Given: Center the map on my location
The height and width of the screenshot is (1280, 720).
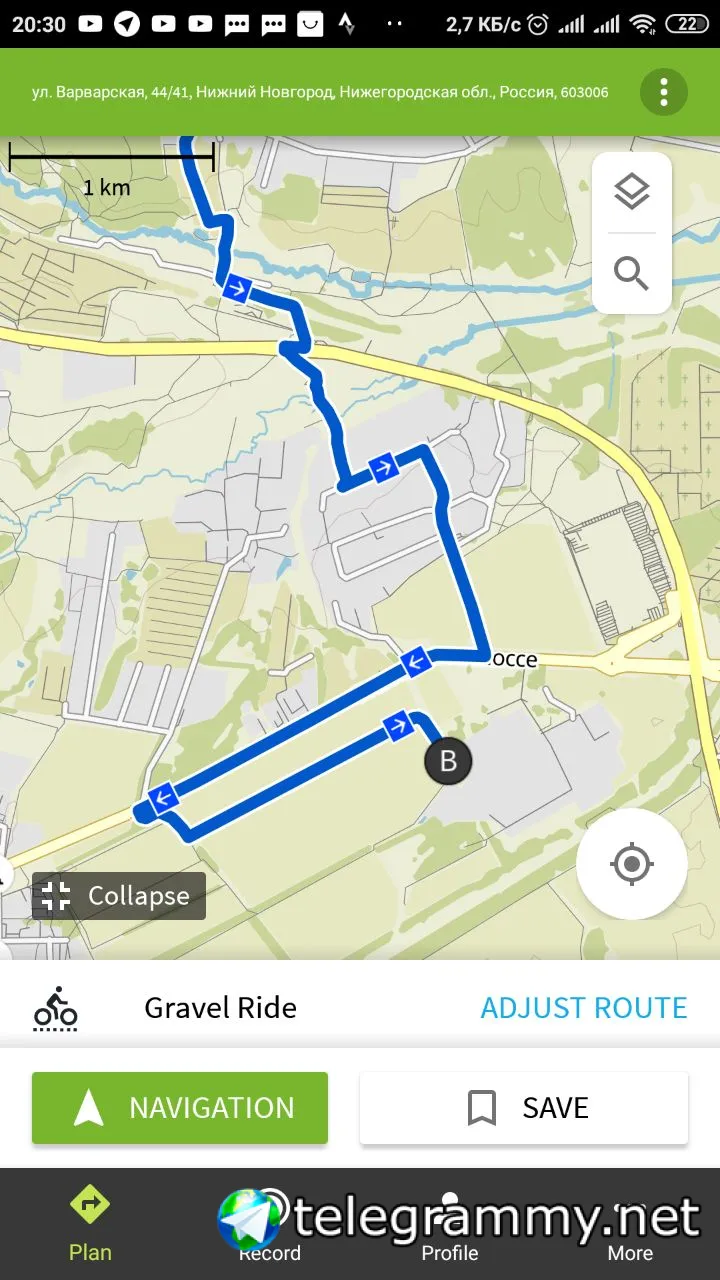Looking at the screenshot, I should 631,864.
